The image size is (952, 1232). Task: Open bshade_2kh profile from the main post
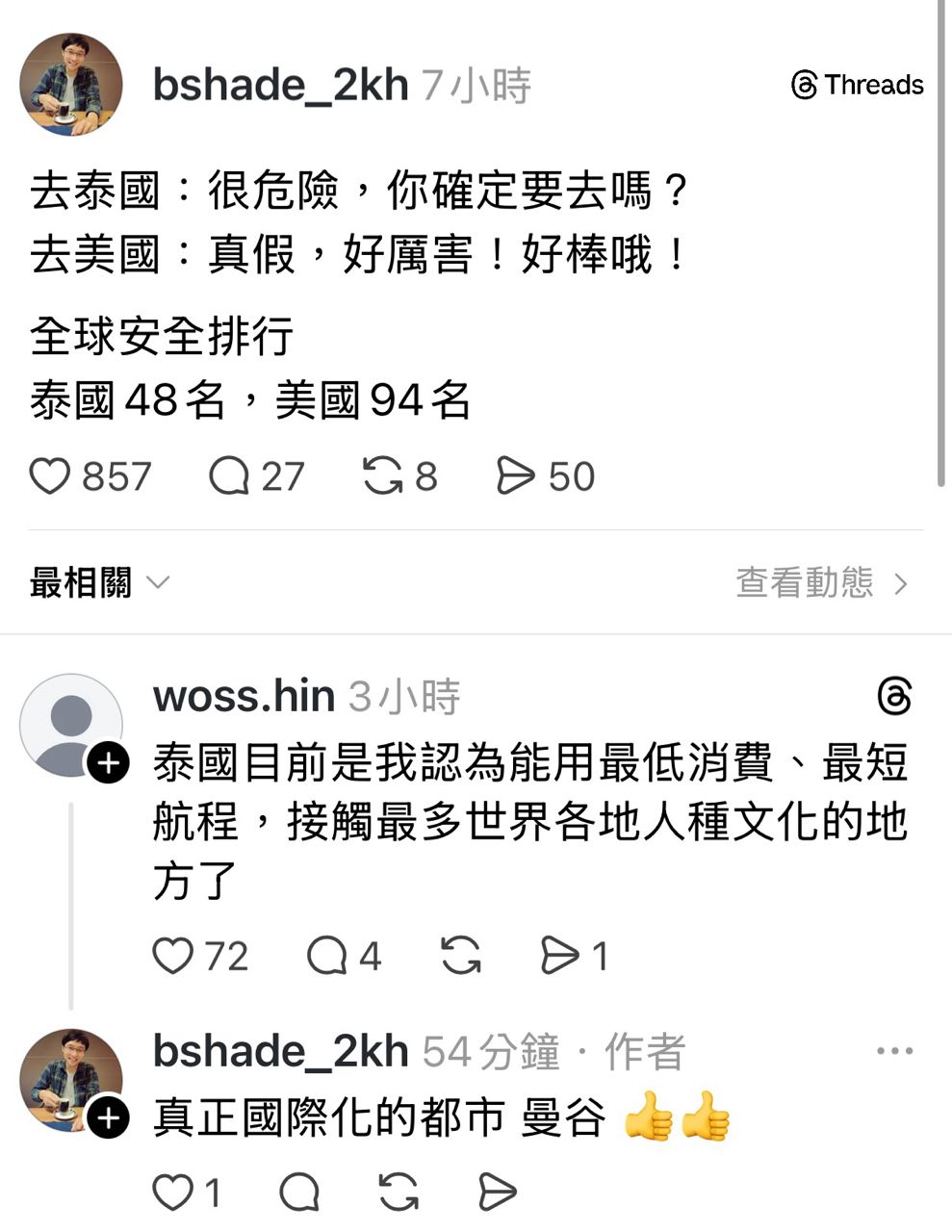280,86
